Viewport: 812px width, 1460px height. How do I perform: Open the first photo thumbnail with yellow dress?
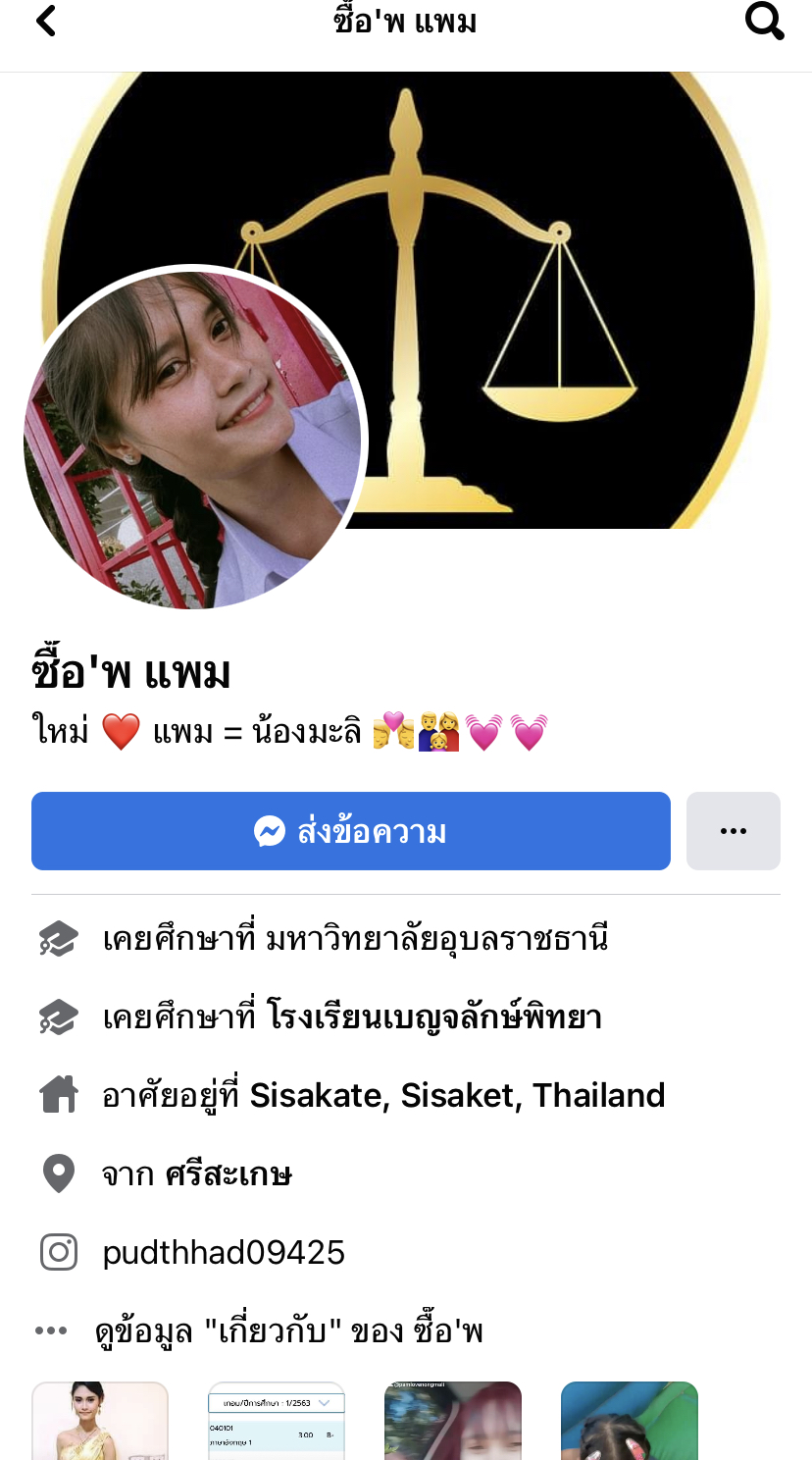100,1421
